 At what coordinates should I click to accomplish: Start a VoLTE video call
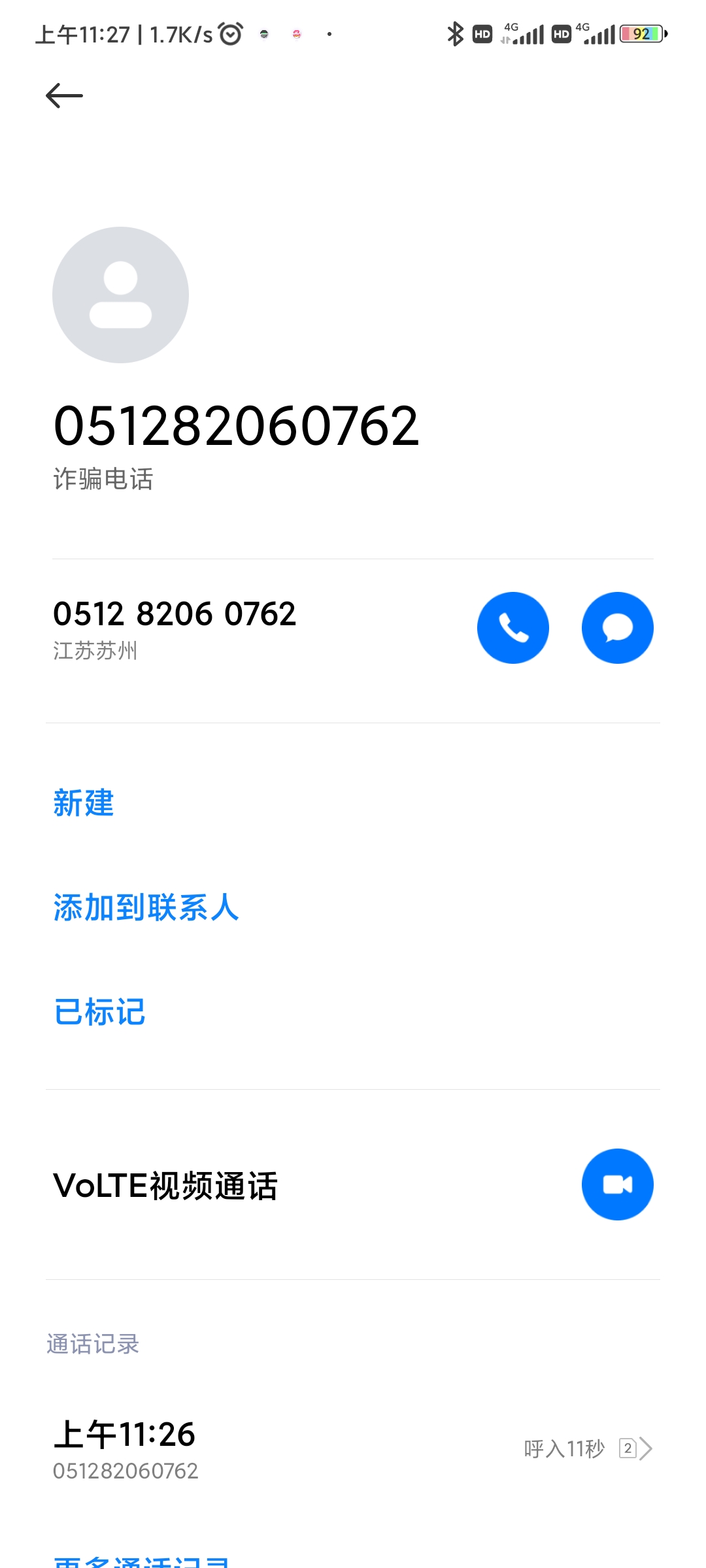618,1184
